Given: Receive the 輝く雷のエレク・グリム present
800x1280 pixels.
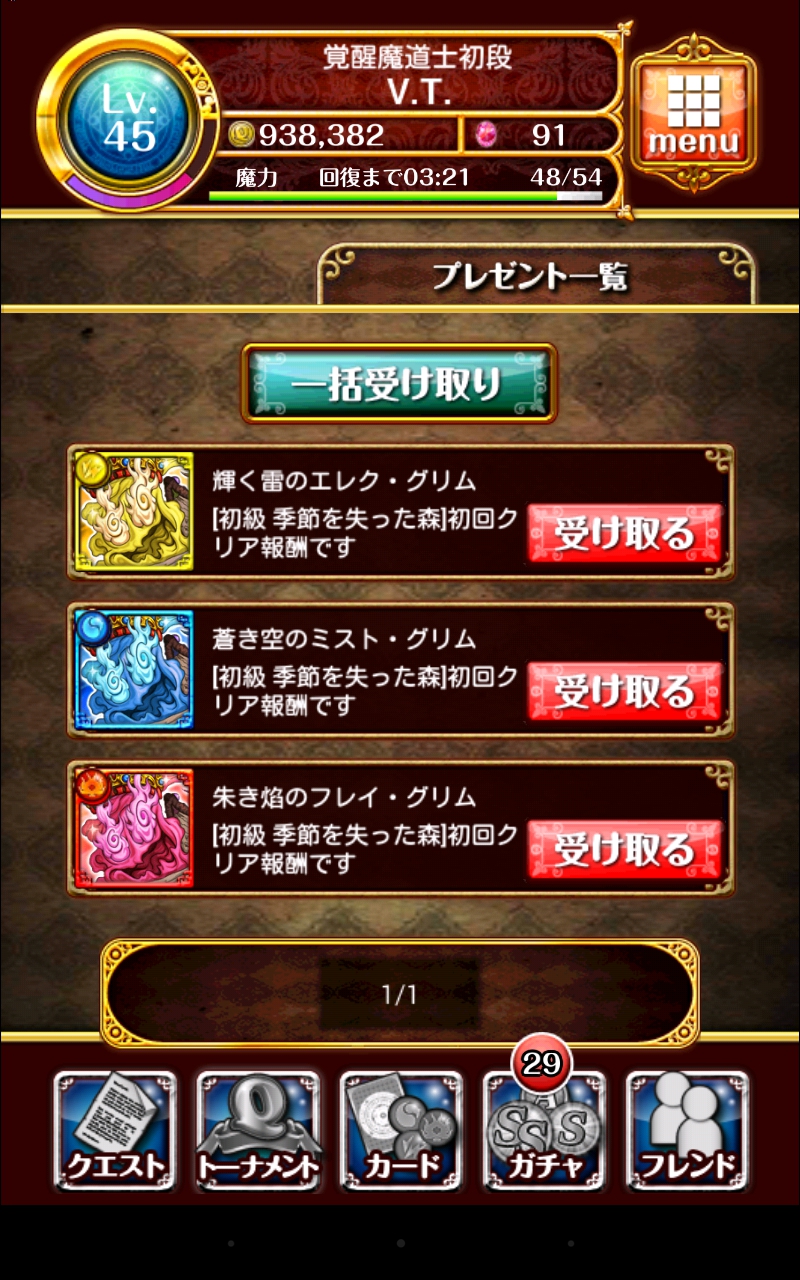Looking at the screenshot, I should tap(624, 533).
